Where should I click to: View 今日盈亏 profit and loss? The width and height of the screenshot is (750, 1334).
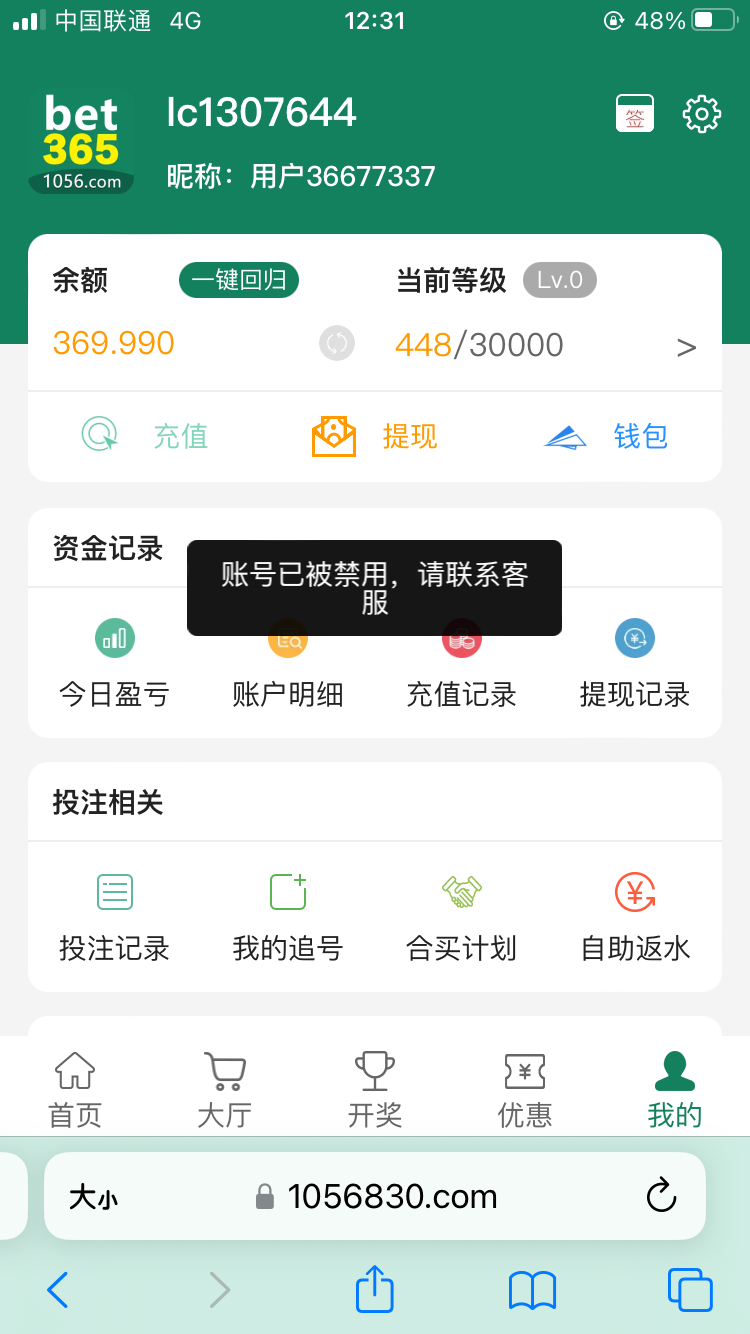coord(114,664)
